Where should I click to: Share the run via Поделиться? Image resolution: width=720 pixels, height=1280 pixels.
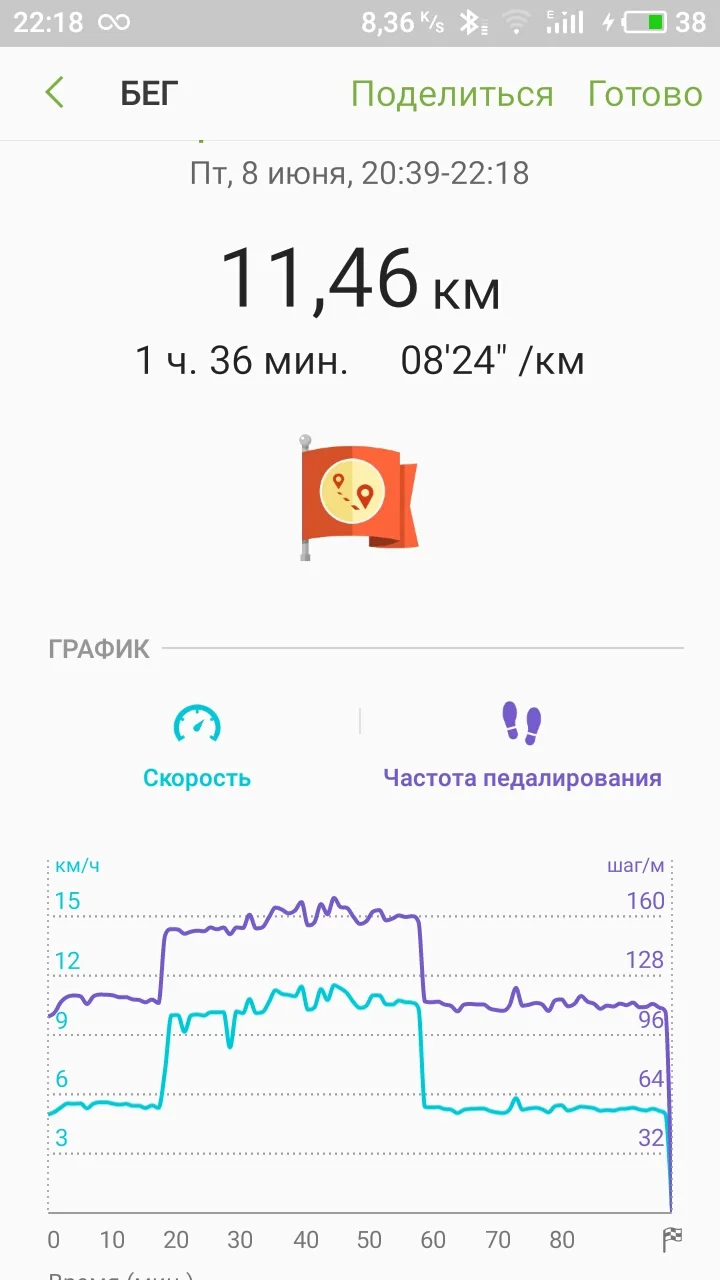point(452,94)
